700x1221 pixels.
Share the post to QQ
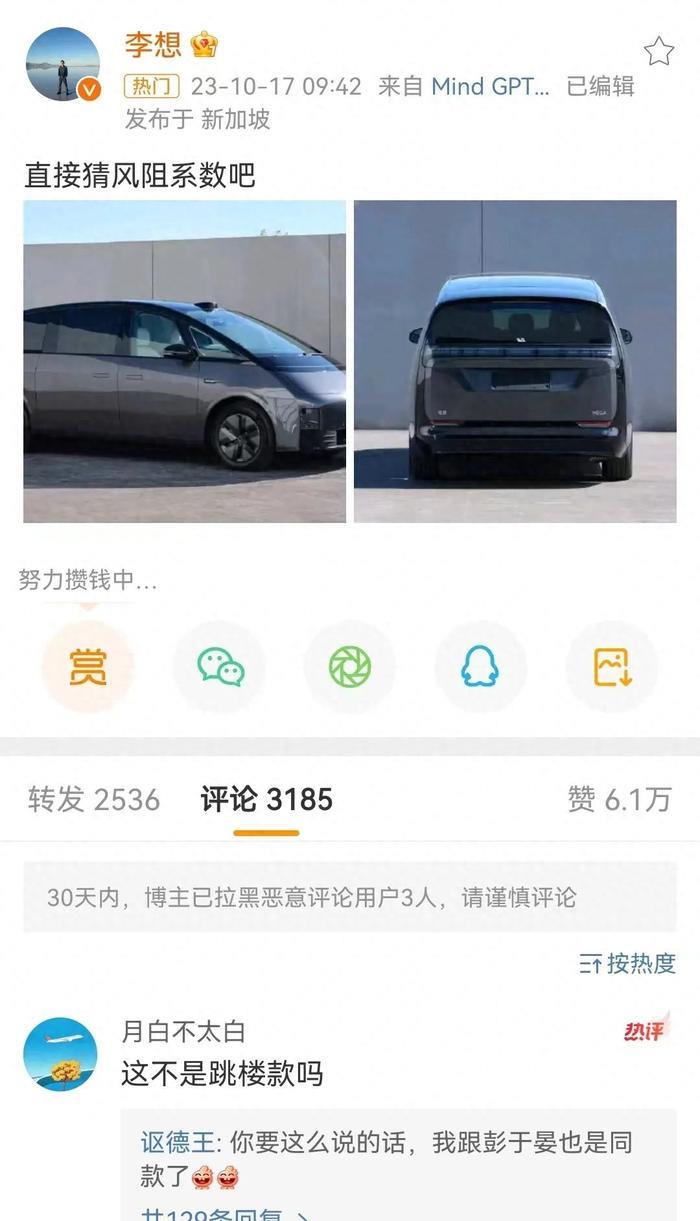480,667
